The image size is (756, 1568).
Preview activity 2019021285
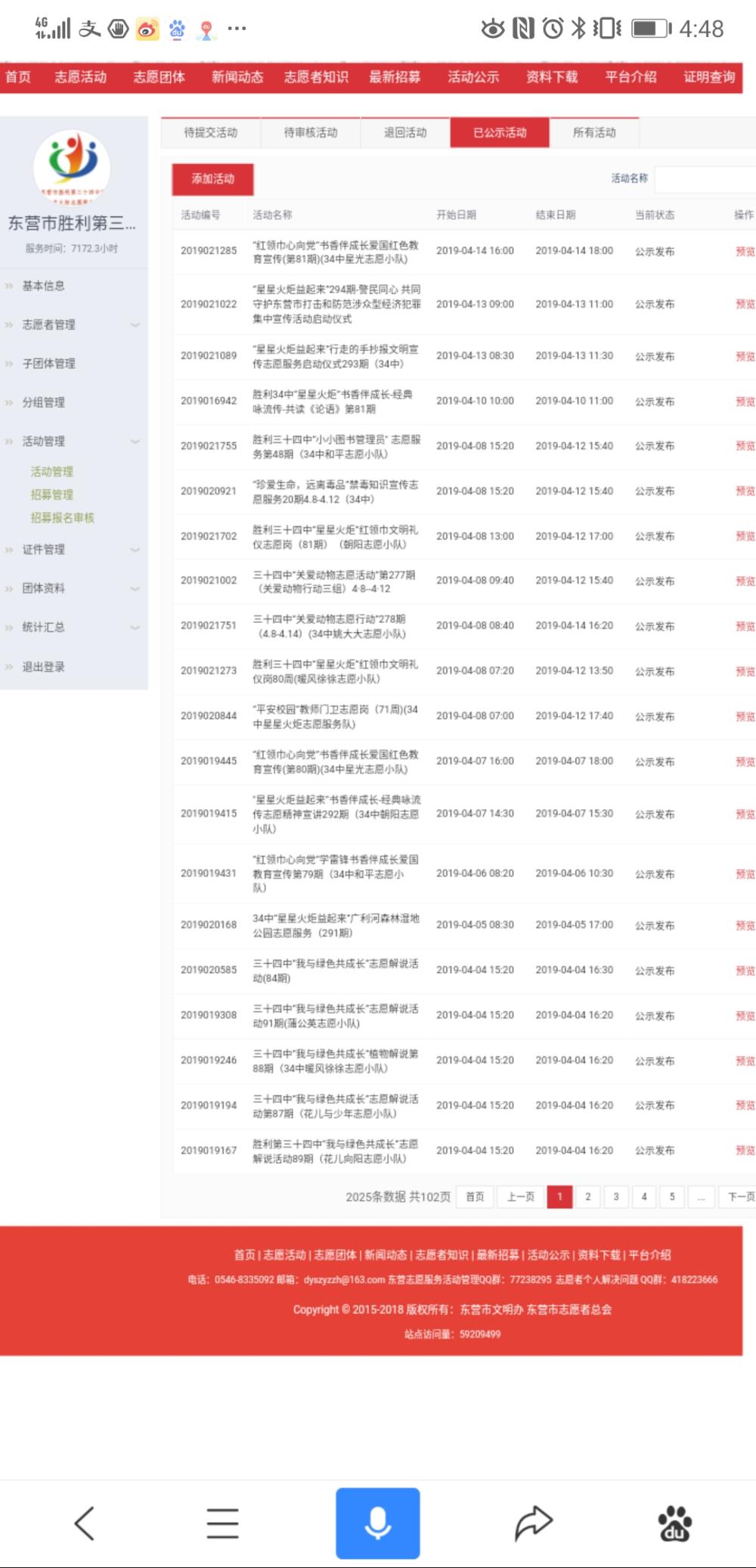coord(745,251)
